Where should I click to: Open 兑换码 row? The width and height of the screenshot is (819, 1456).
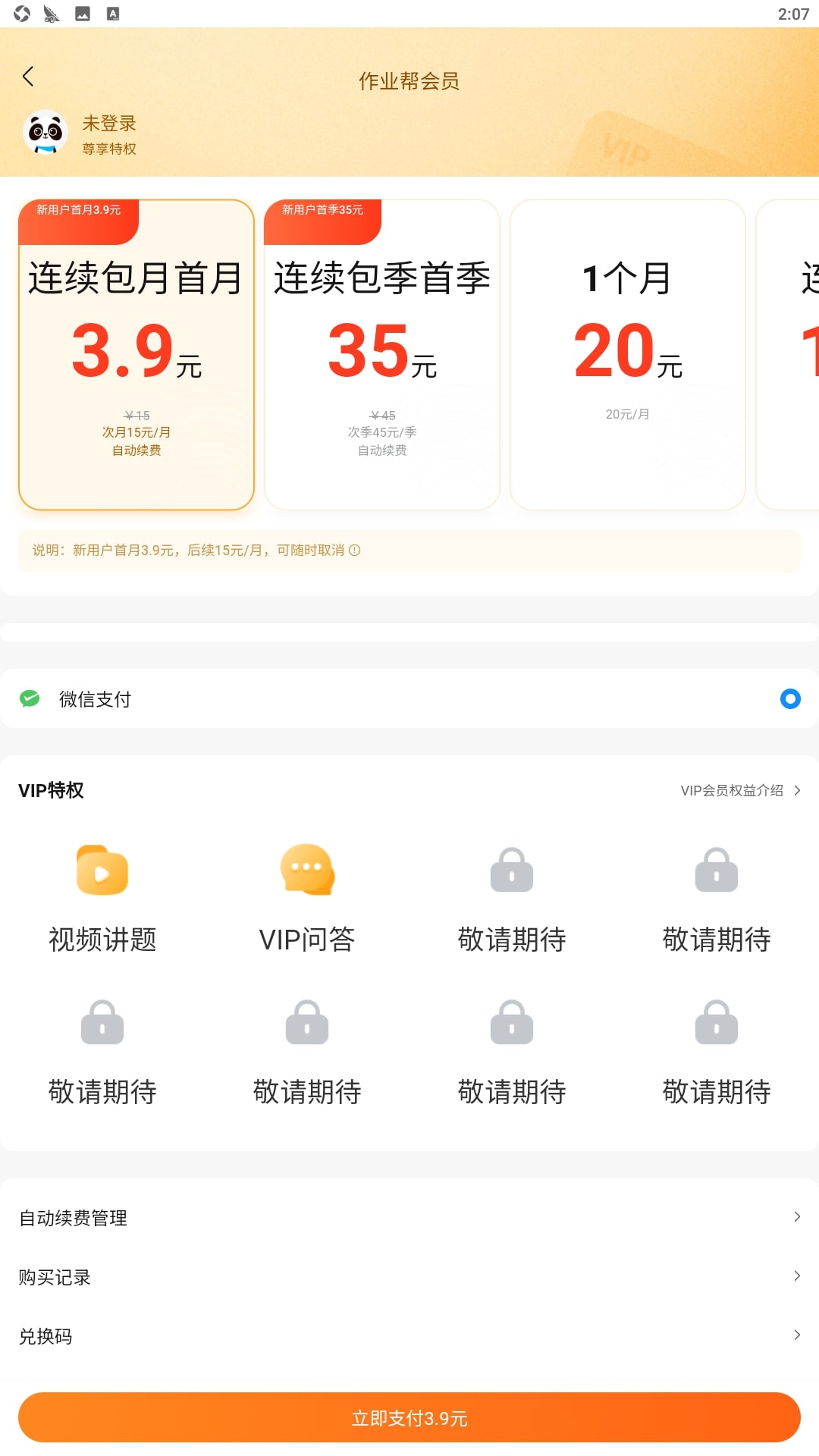[409, 1336]
